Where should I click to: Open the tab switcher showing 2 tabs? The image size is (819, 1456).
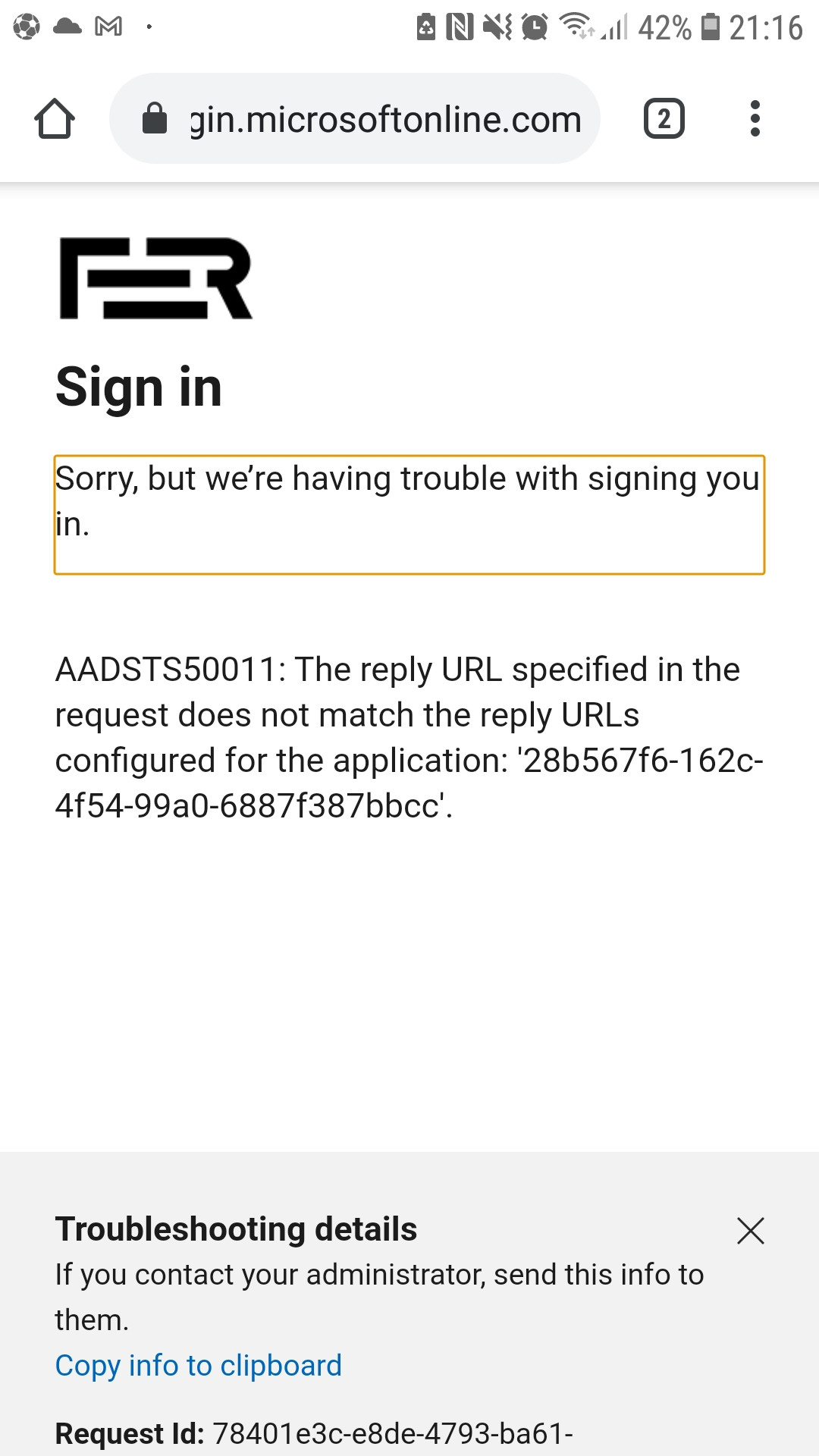click(x=664, y=119)
